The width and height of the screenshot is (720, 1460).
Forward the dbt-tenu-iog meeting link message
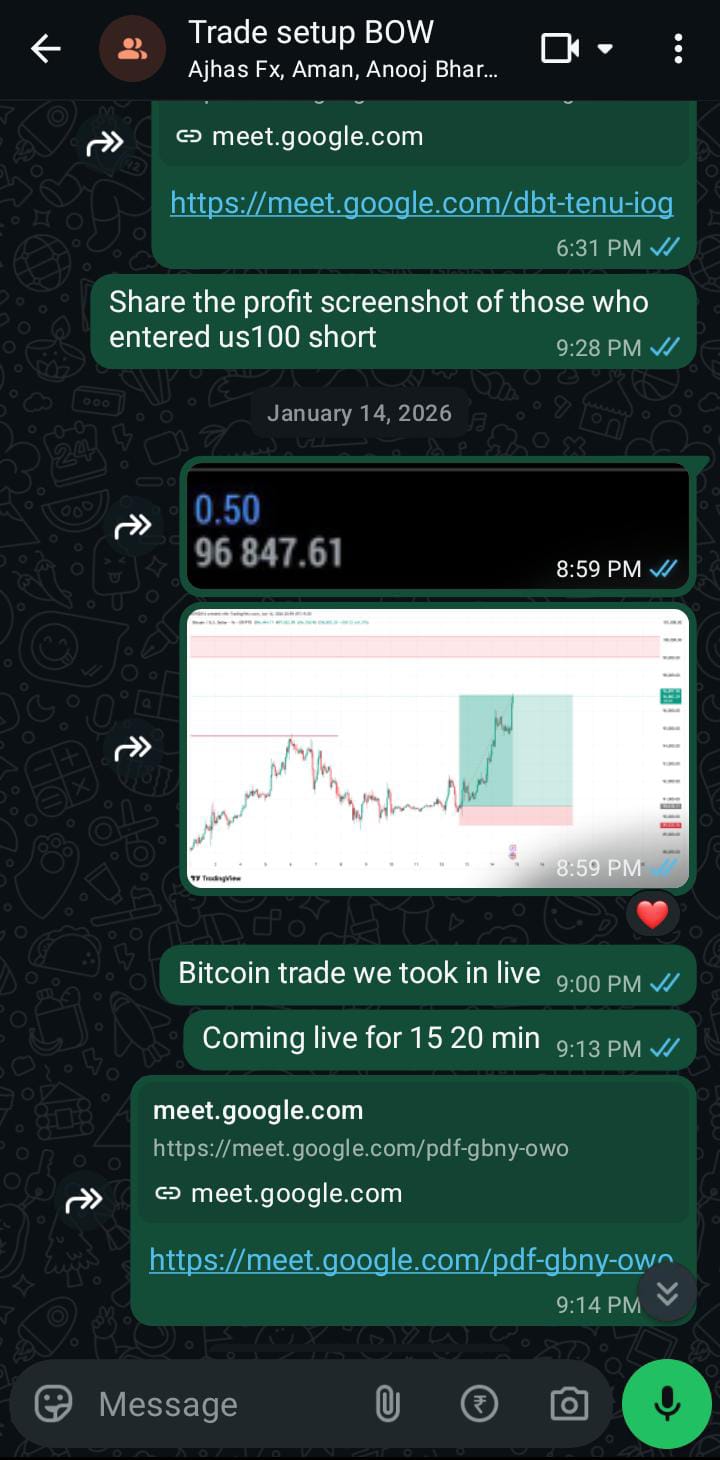click(x=105, y=144)
